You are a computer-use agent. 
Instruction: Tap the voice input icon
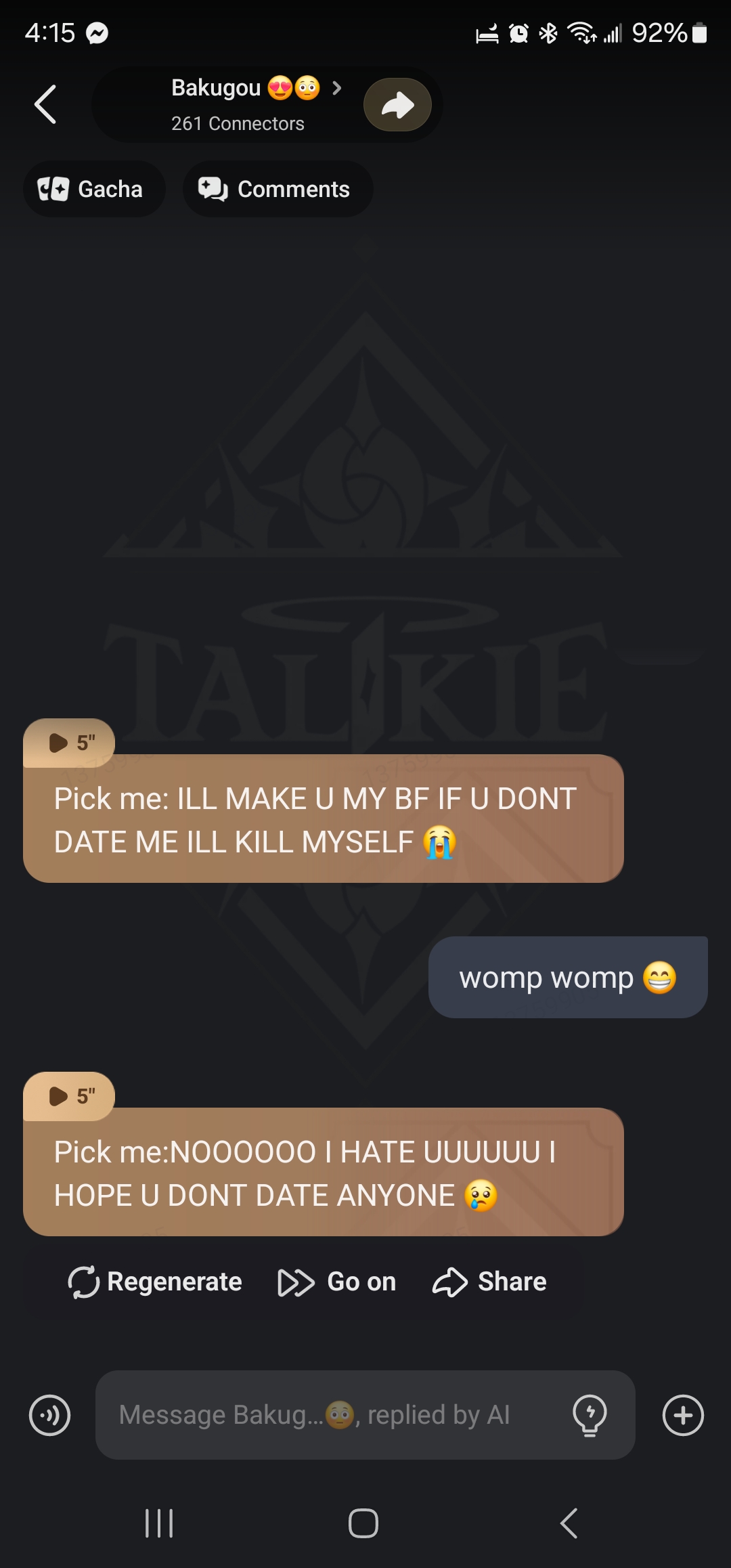[x=50, y=1415]
